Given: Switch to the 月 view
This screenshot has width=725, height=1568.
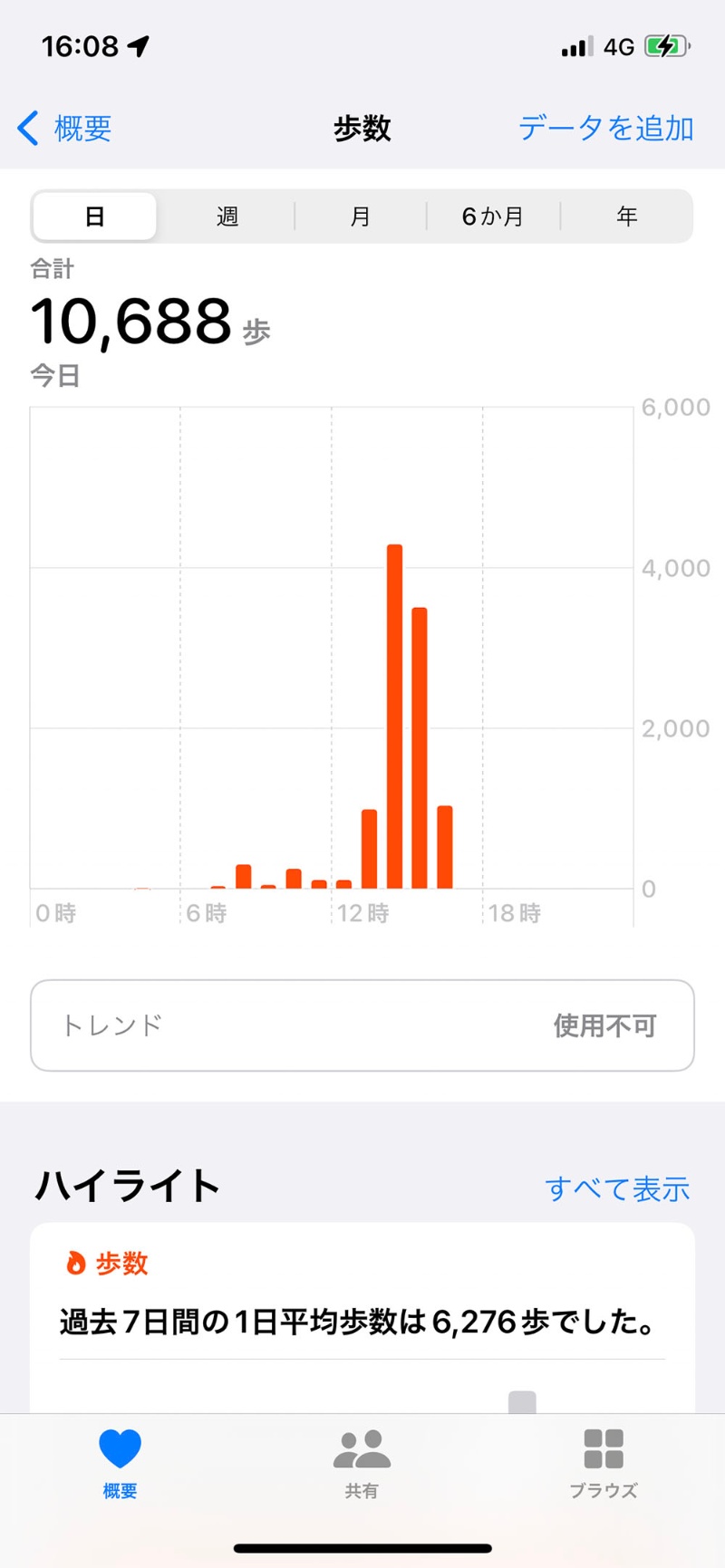Looking at the screenshot, I should [x=361, y=216].
